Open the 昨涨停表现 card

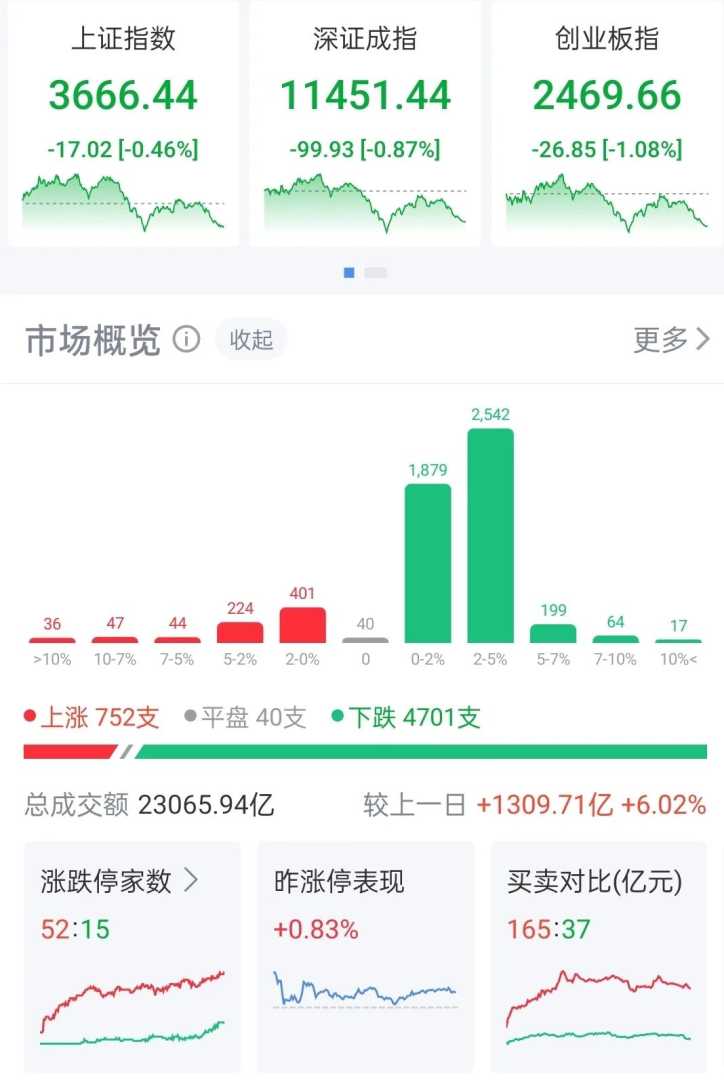pos(365,955)
